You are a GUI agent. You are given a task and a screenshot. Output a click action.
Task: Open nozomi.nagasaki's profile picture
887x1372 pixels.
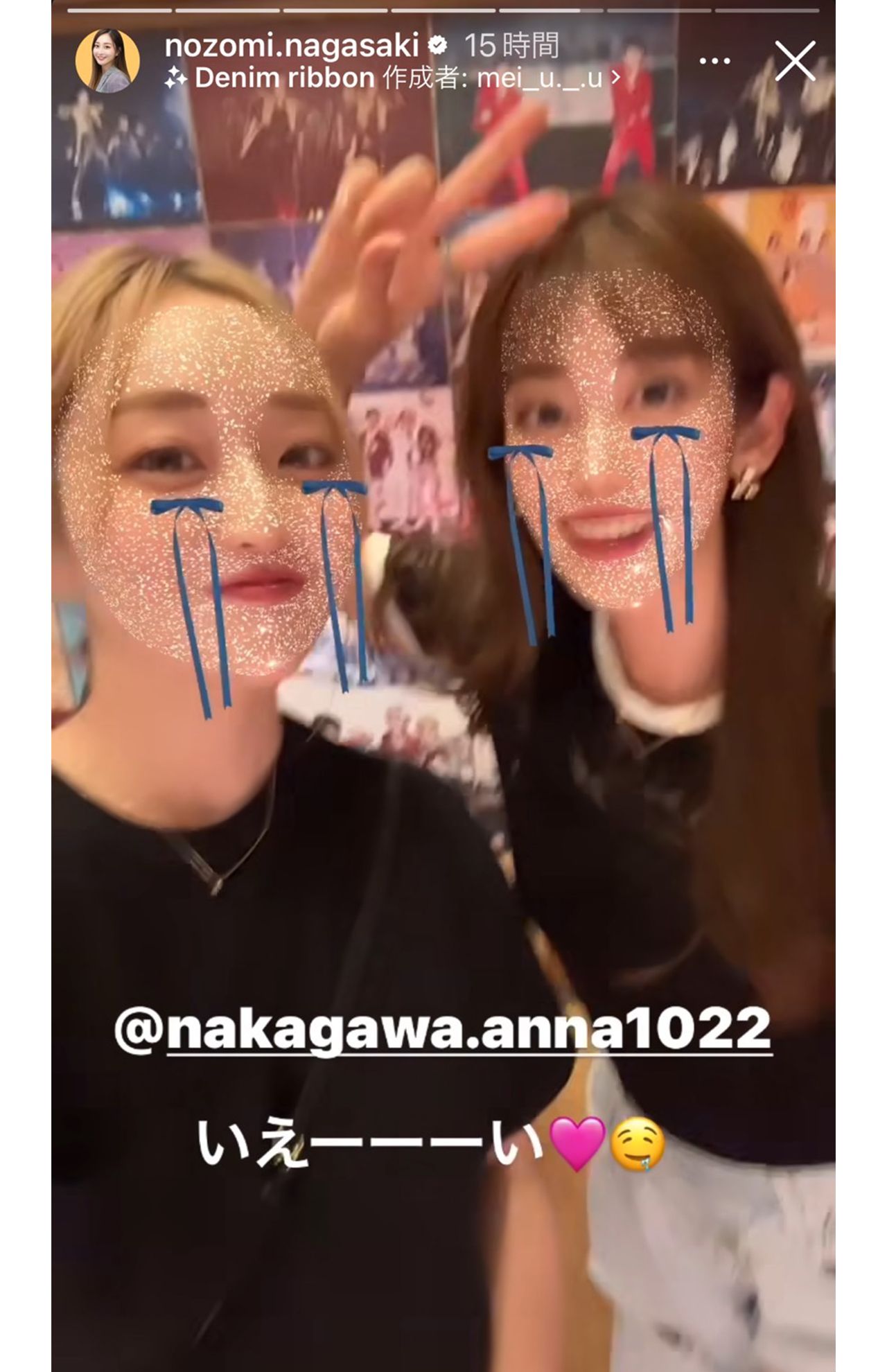tap(107, 61)
